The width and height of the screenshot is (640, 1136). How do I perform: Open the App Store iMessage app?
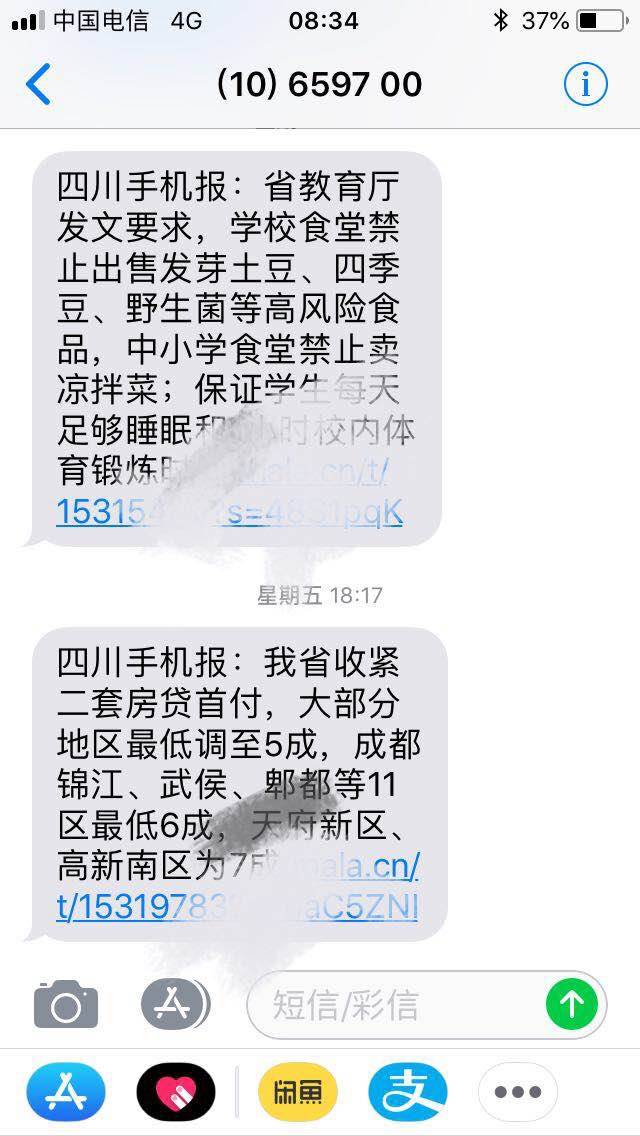[66, 1092]
